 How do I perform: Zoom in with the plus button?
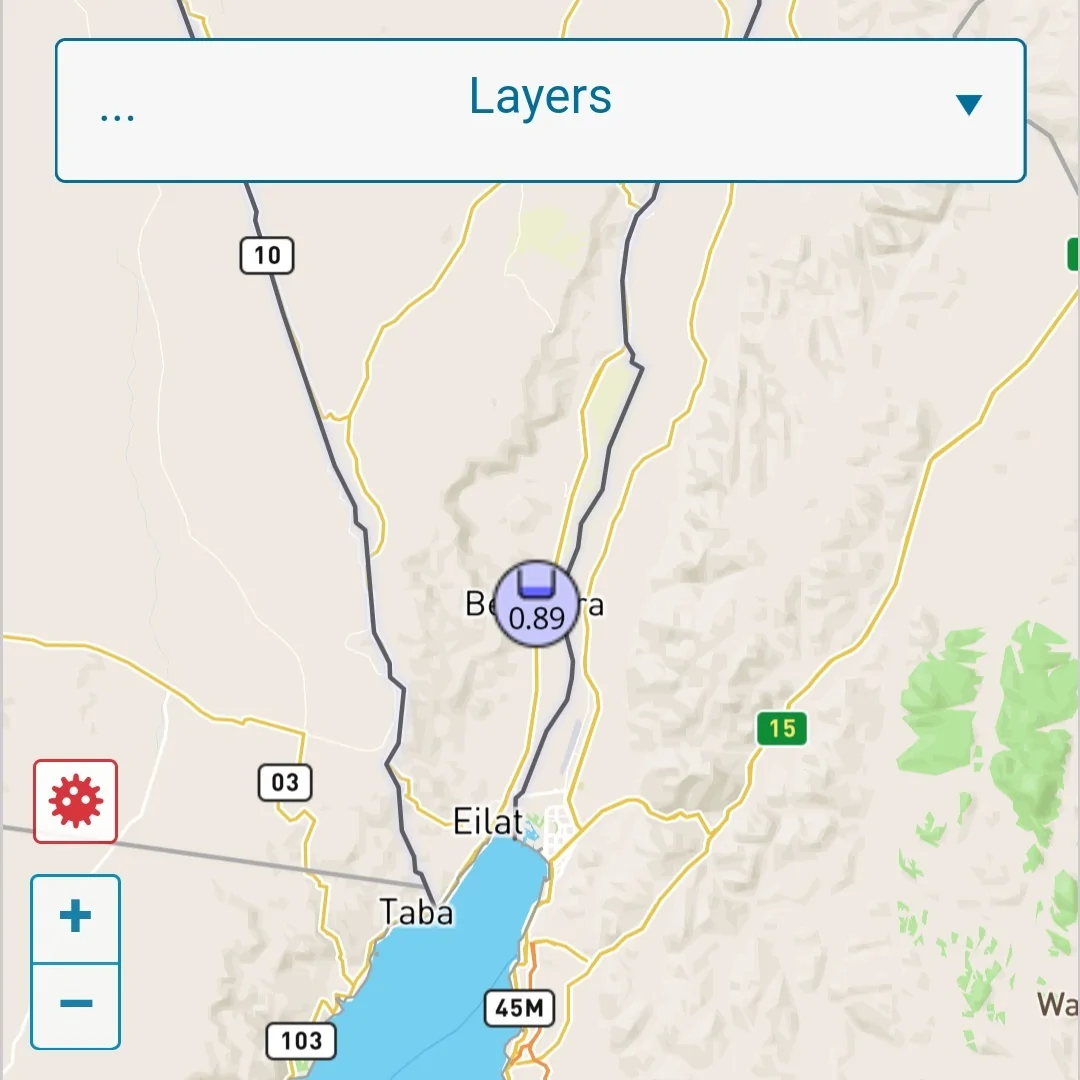tap(76, 918)
